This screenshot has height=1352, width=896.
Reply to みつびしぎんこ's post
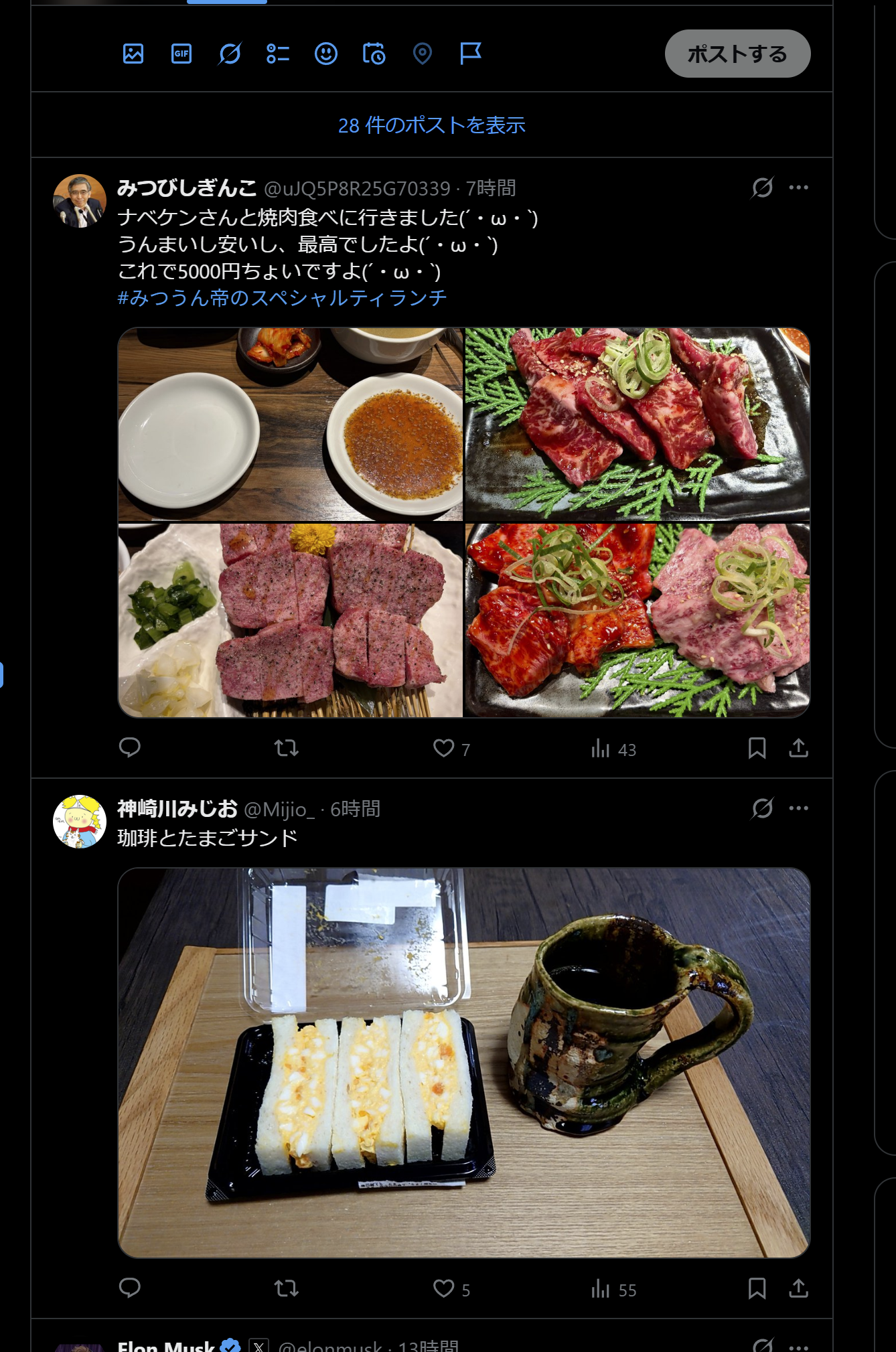click(x=130, y=748)
